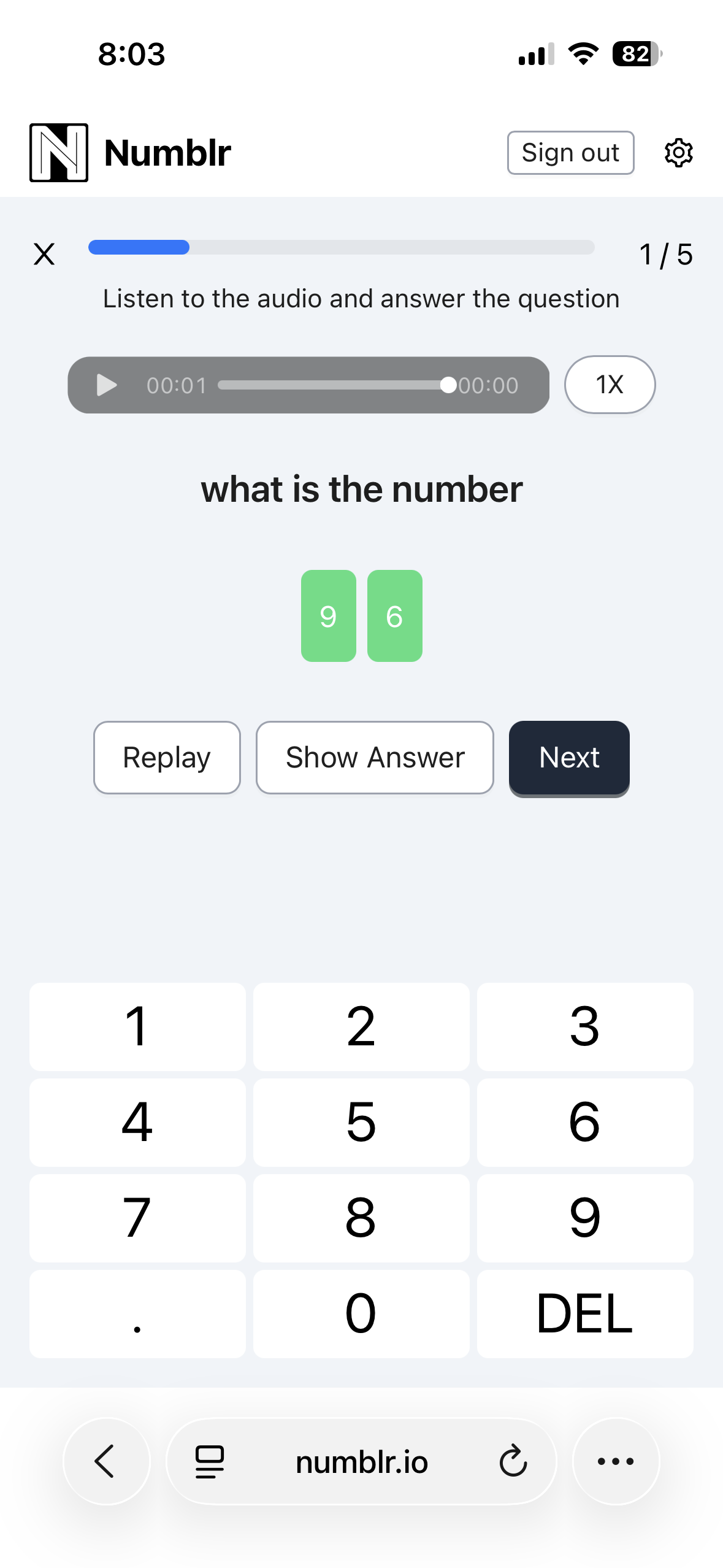Insert a decimal point

(x=137, y=1313)
